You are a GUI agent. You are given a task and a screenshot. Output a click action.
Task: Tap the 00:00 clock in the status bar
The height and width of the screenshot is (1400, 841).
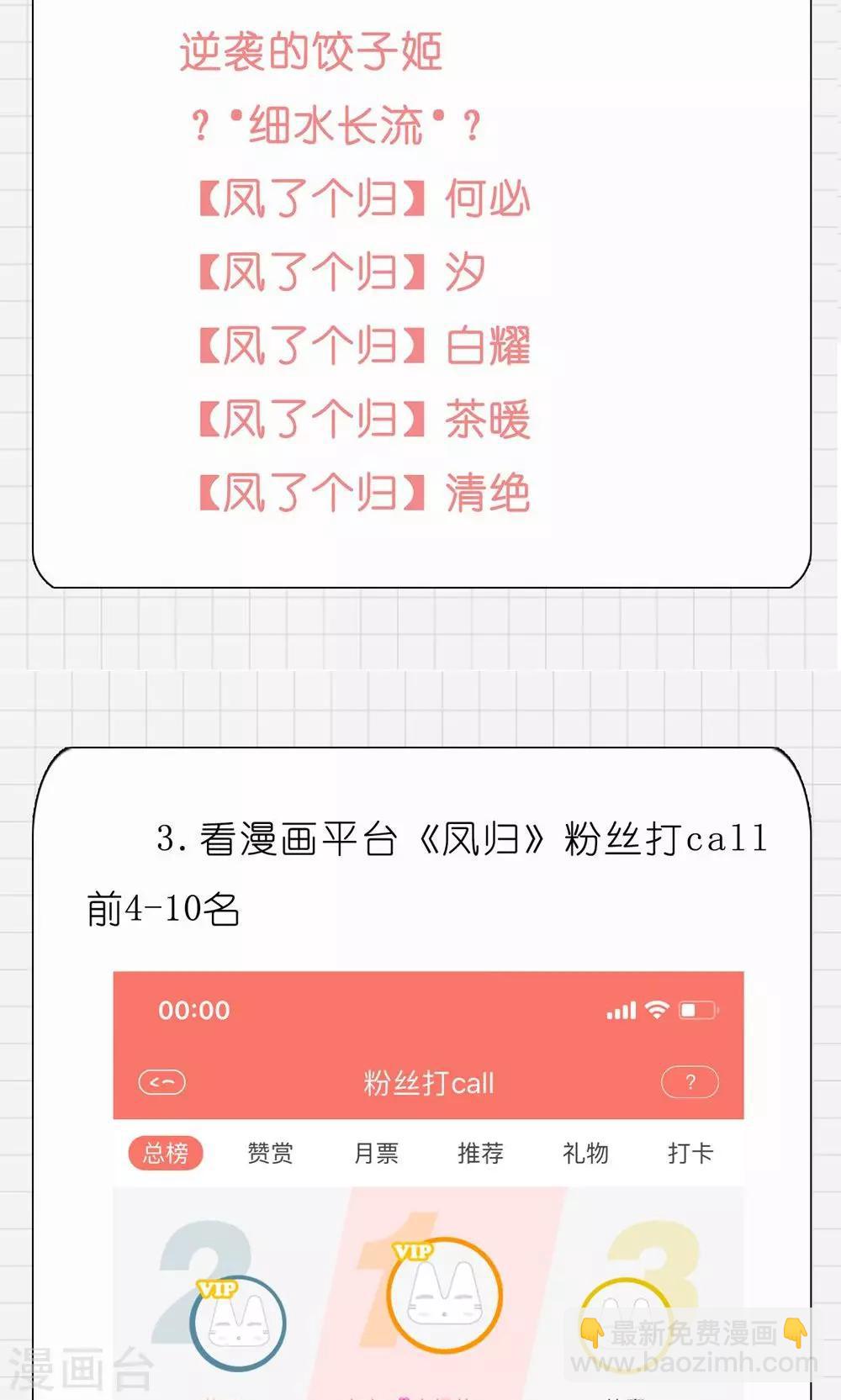(x=195, y=1010)
